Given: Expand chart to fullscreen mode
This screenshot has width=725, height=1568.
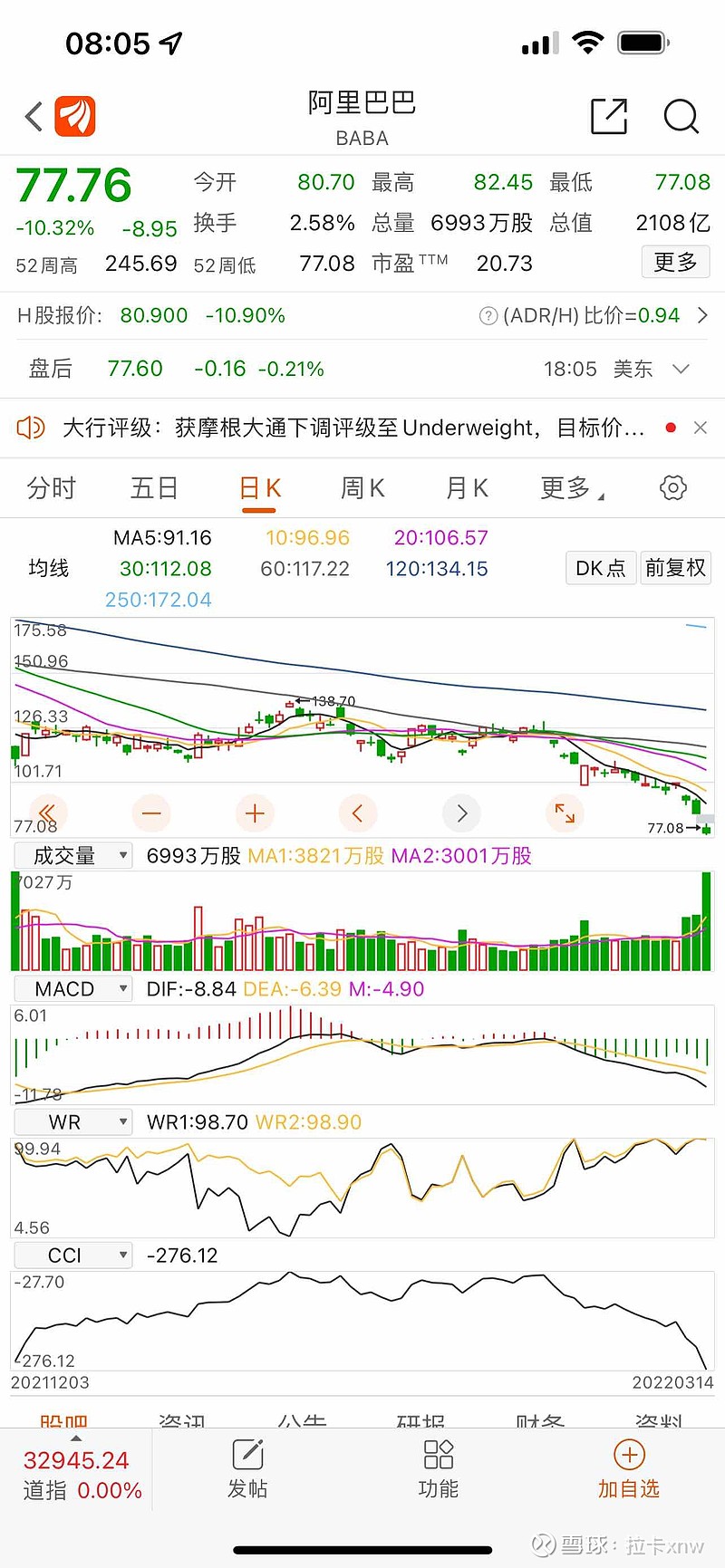Looking at the screenshot, I should pyautogui.click(x=565, y=813).
